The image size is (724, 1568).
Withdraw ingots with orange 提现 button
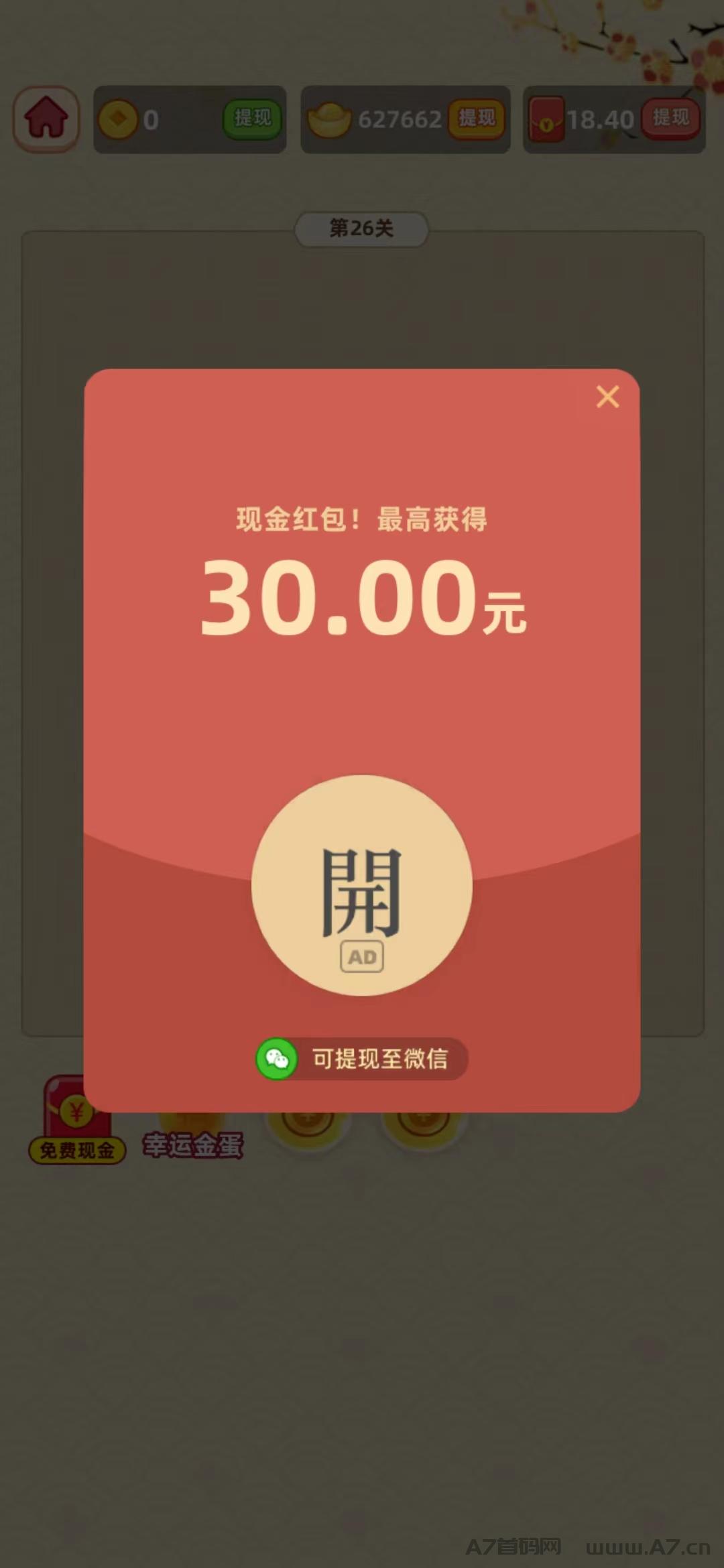[x=477, y=119]
